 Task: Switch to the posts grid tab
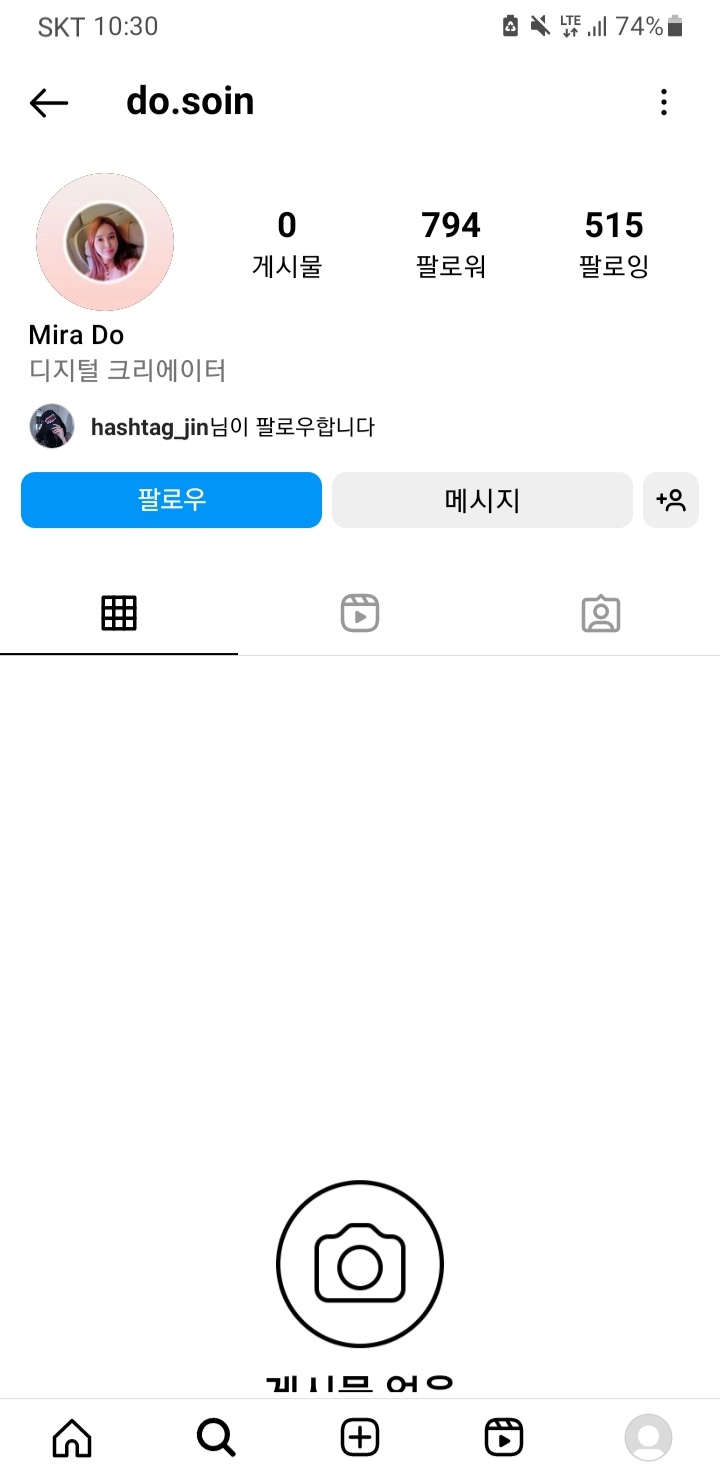click(119, 613)
